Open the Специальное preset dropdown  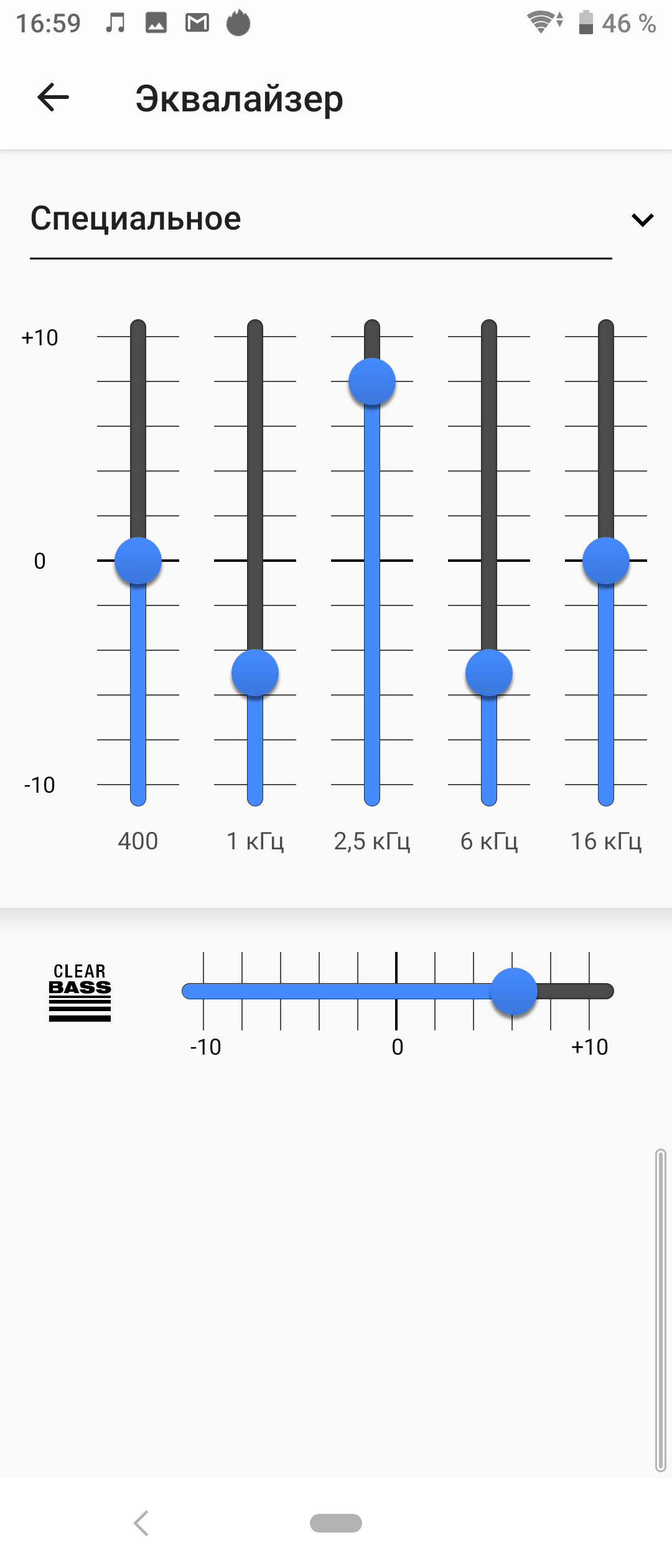(x=336, y=219)
